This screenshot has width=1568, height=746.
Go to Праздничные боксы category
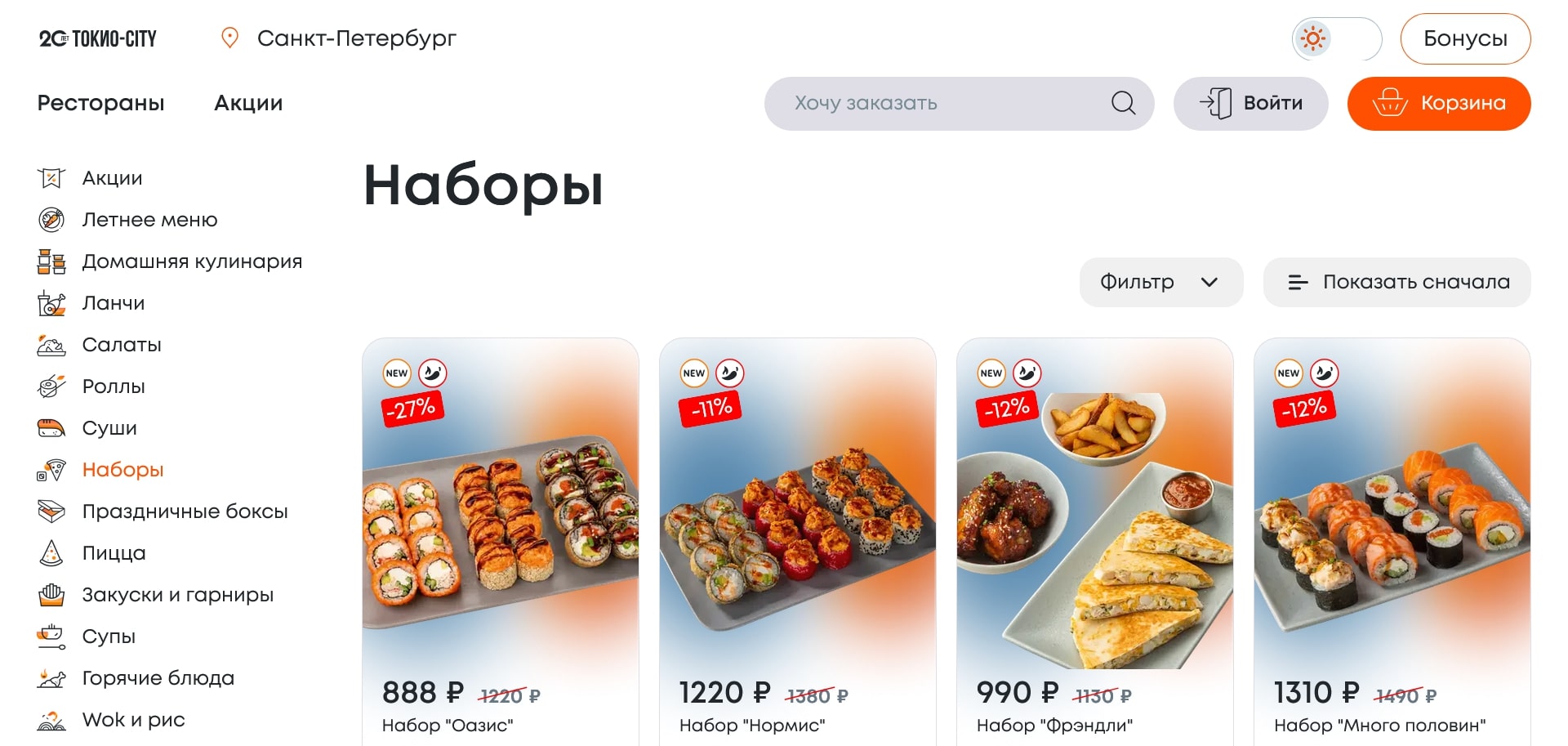click(185, 511)
